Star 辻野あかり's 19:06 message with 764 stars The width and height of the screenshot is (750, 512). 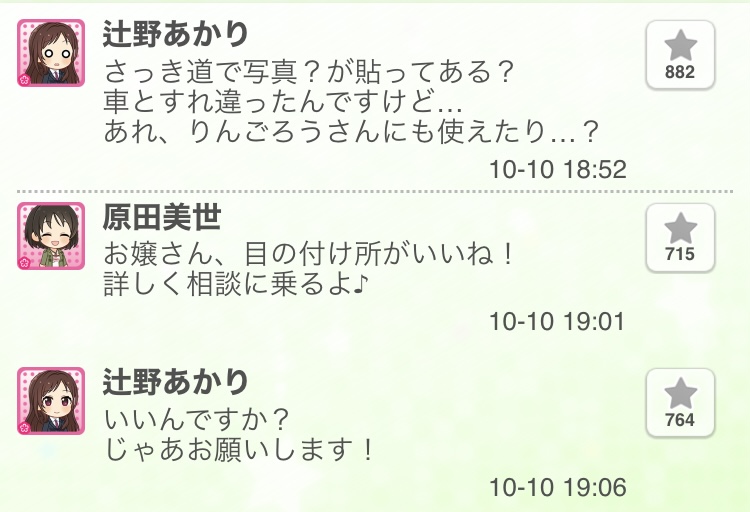680,402
